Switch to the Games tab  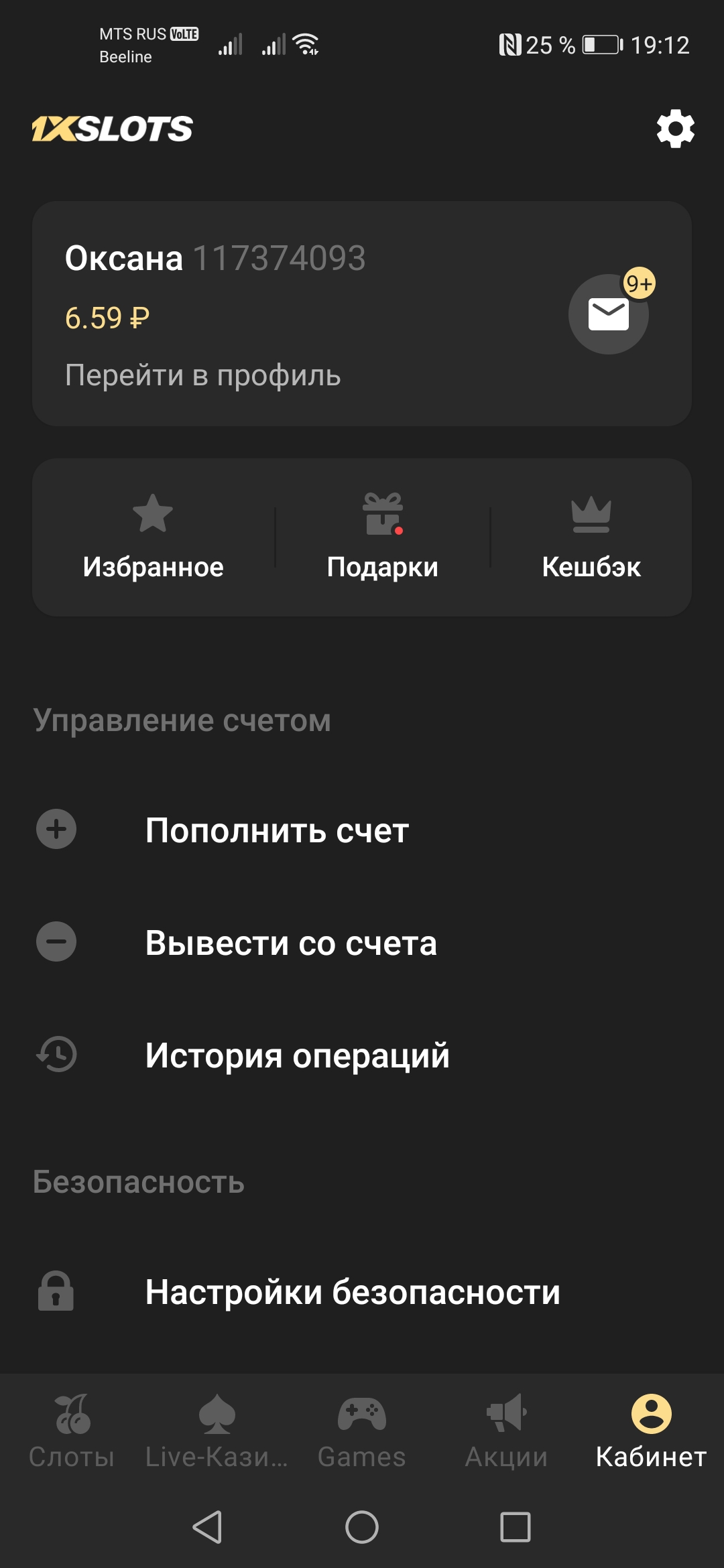click(x=362, y=1430)
